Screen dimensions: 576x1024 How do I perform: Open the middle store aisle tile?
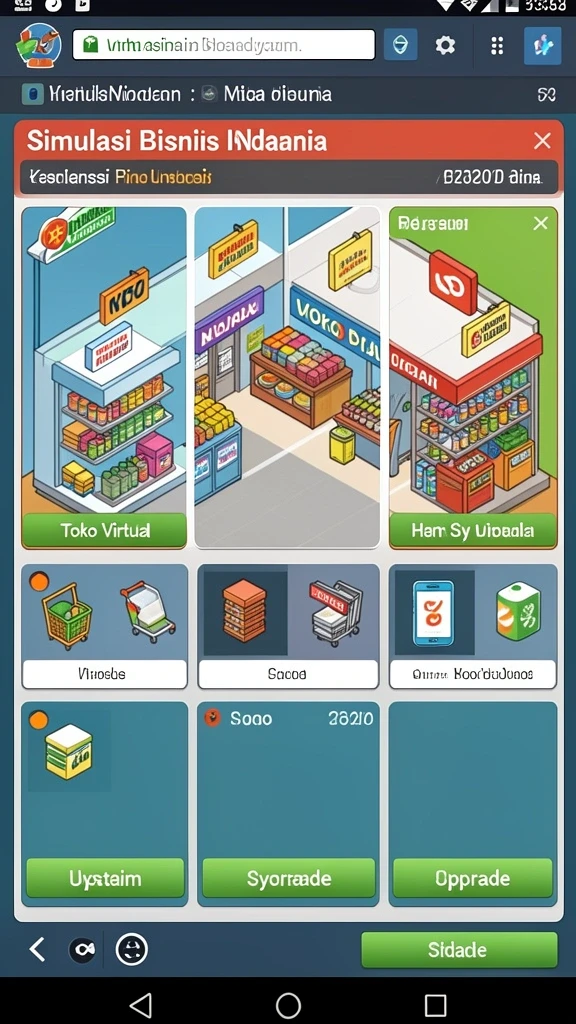tap(287, 377)
